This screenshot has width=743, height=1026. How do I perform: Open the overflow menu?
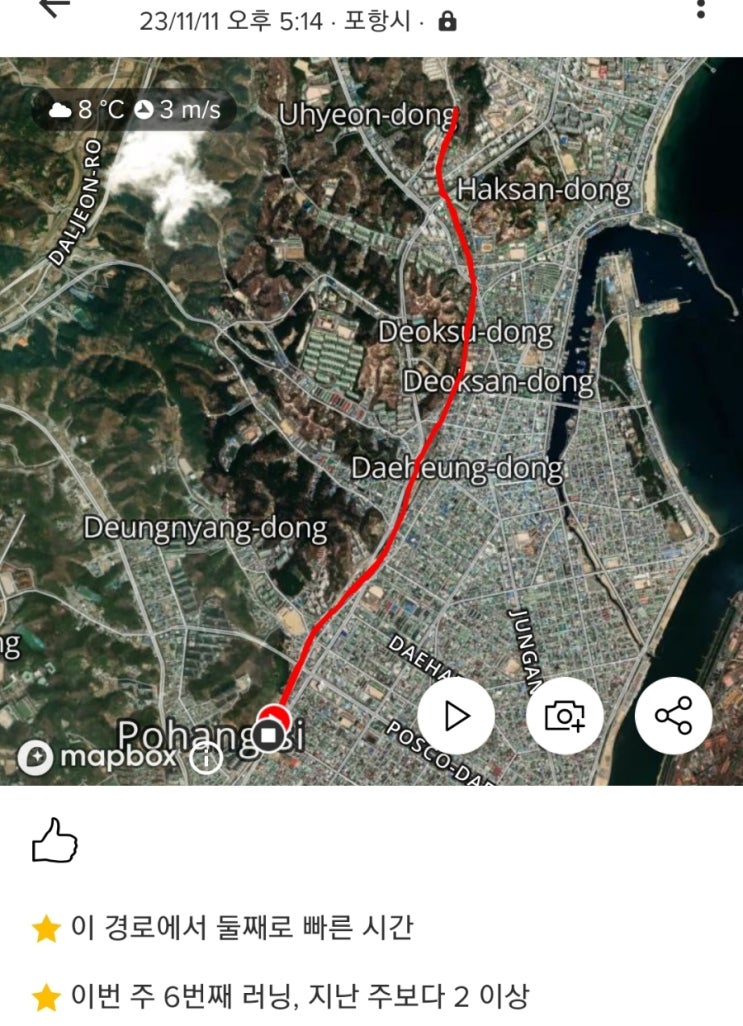click(701, 8)
